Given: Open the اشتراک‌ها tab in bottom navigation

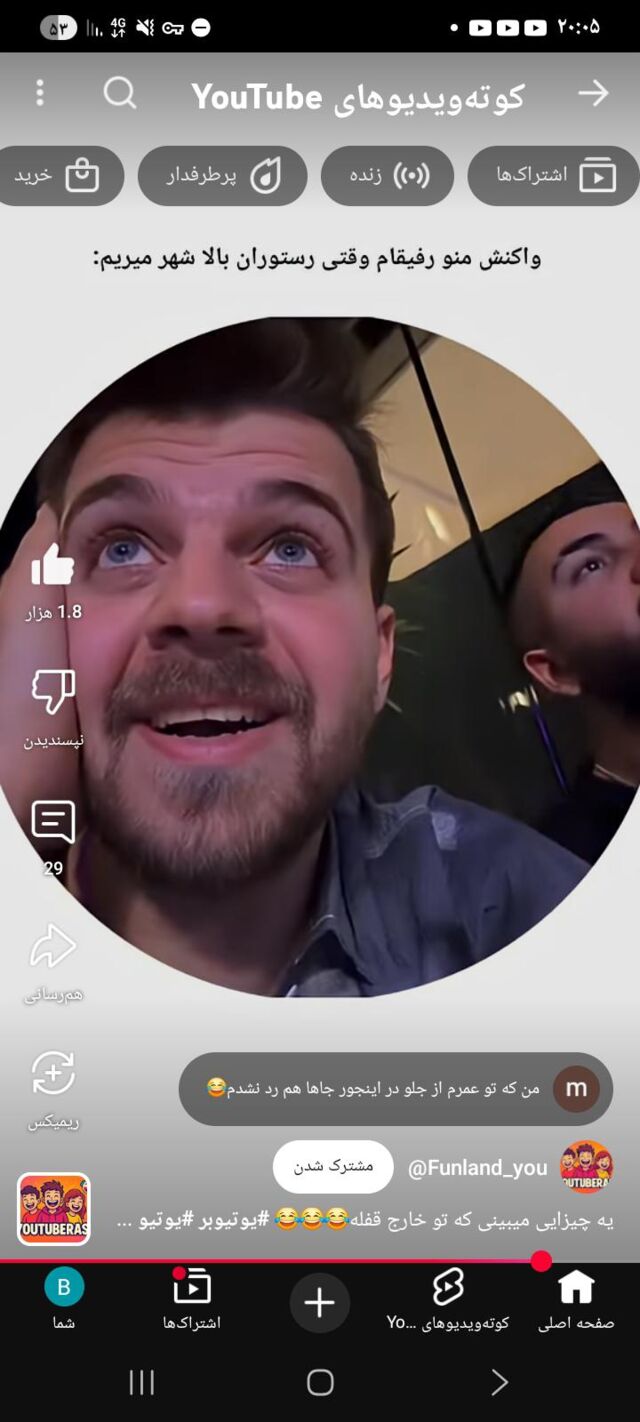Looking at the screenshot, I should pyautogui.click(x=192, y=1300).
